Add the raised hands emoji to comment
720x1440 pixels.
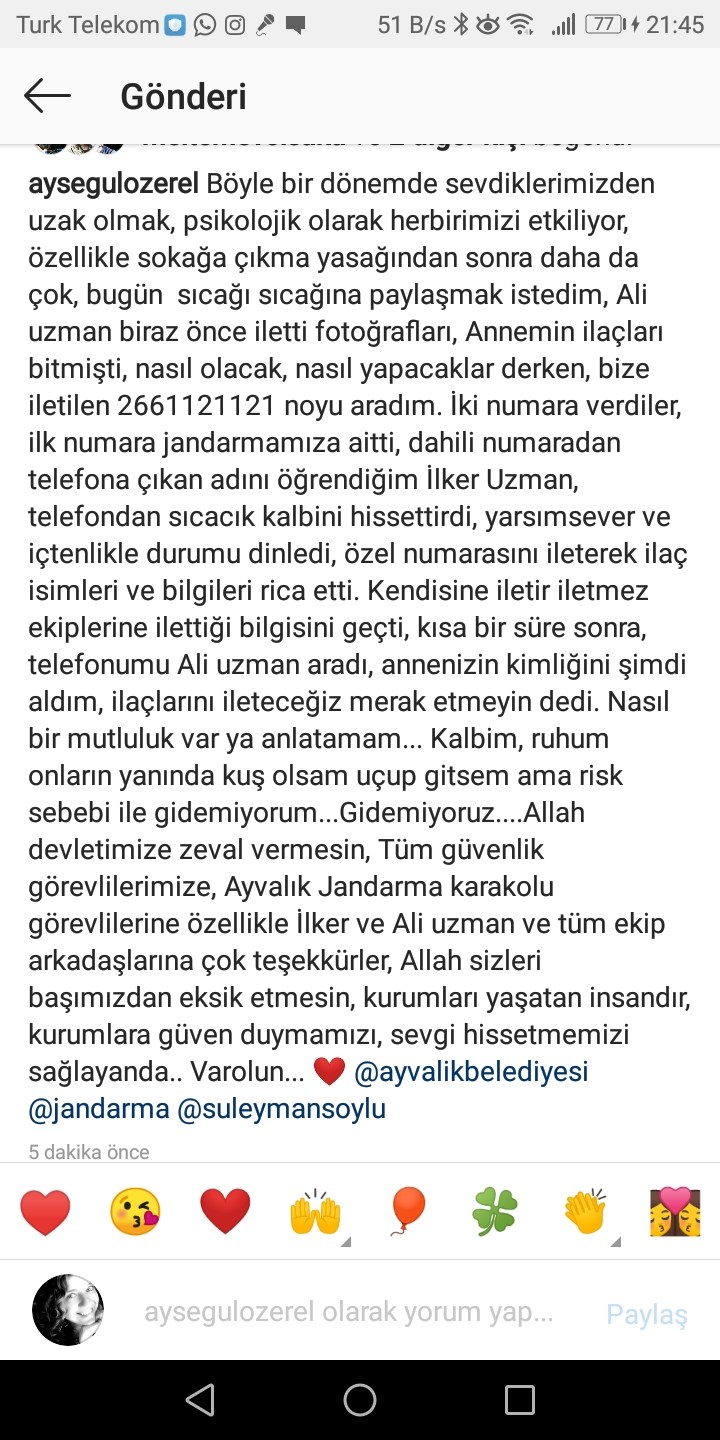tap(316, 1212)
